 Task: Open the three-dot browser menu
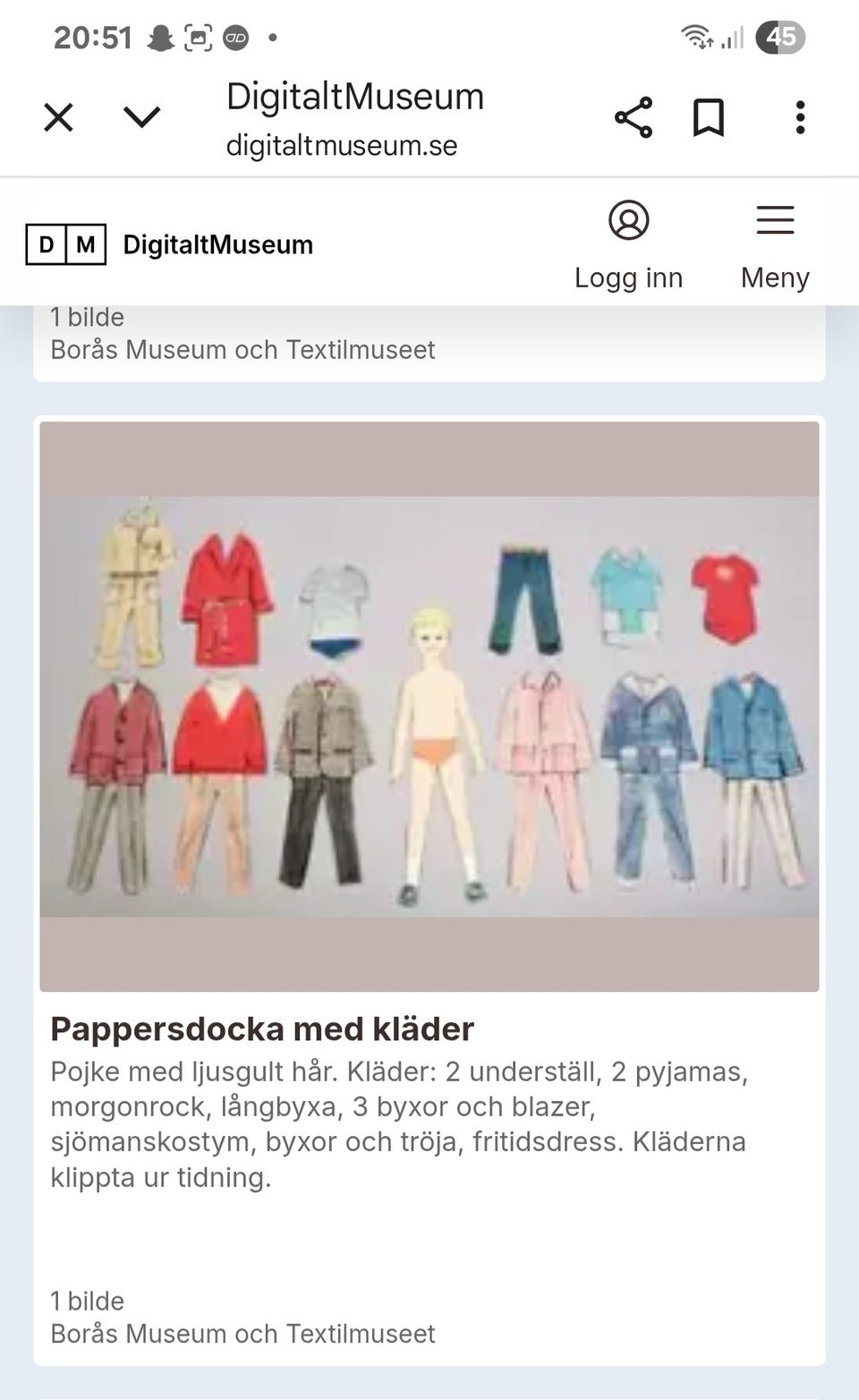(x=799, y=116)
